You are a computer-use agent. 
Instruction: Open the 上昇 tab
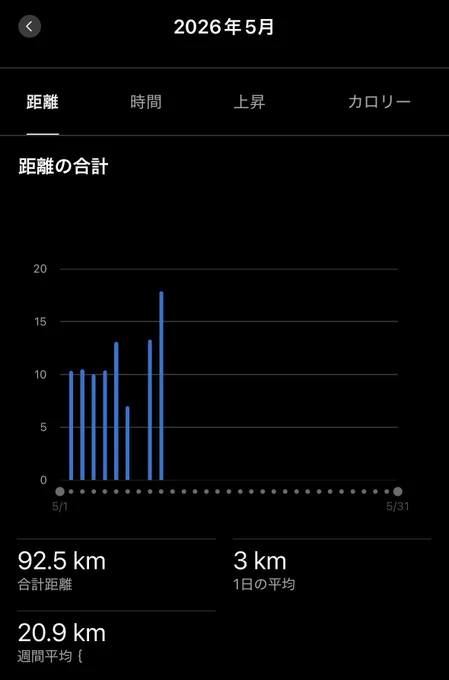[249, 102]
